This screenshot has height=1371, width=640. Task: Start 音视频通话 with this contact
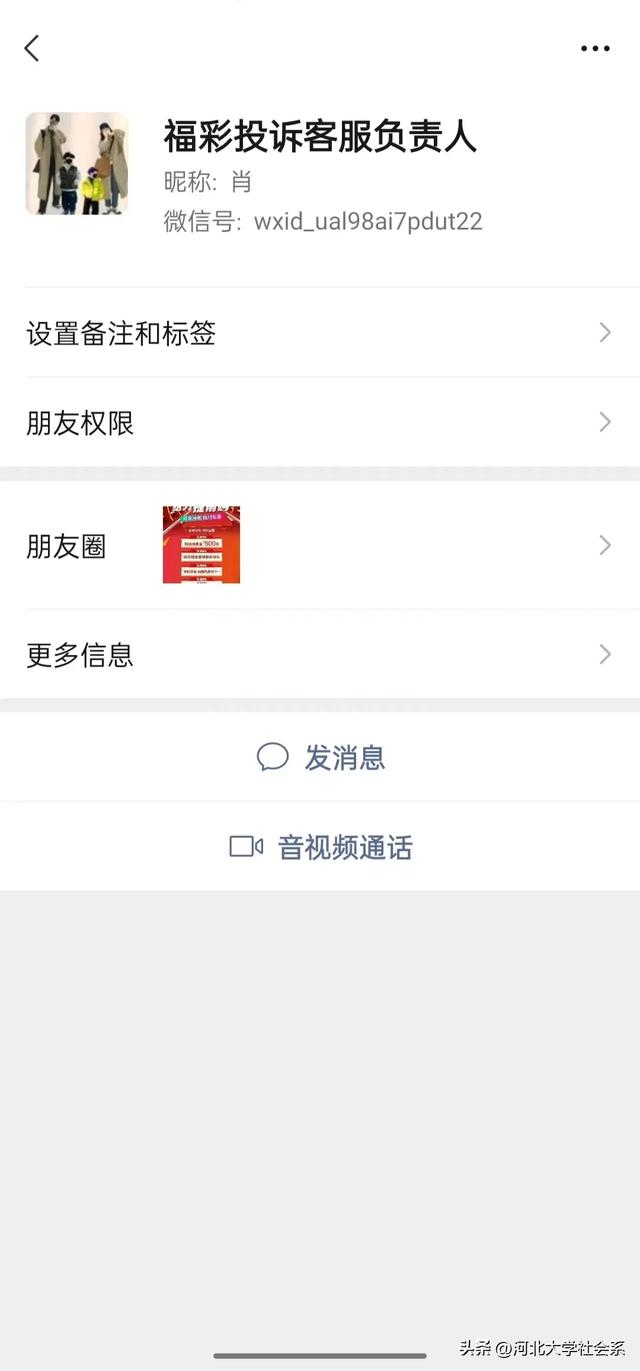click(321, 847)
